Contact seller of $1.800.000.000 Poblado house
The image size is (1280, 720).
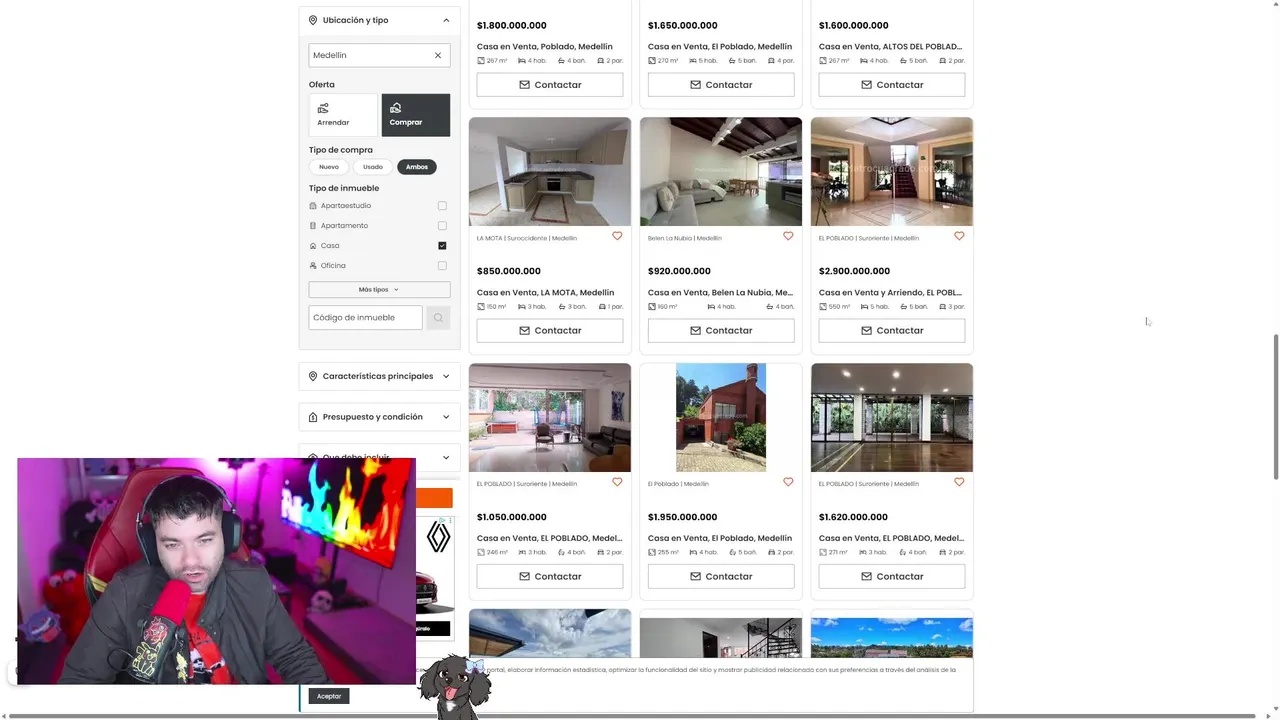(550, 85)
